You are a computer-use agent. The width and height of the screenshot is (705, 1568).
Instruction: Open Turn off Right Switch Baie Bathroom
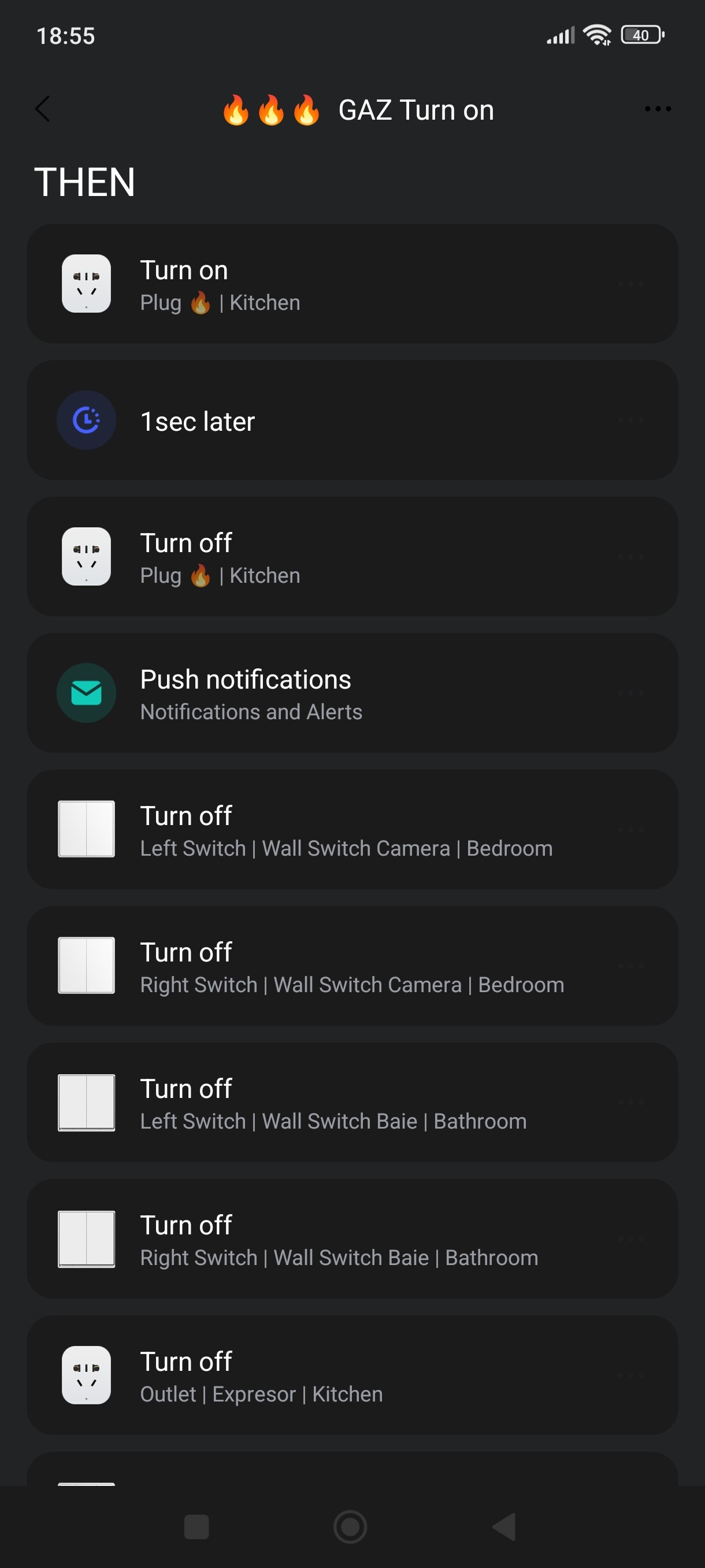(351, 1238)
